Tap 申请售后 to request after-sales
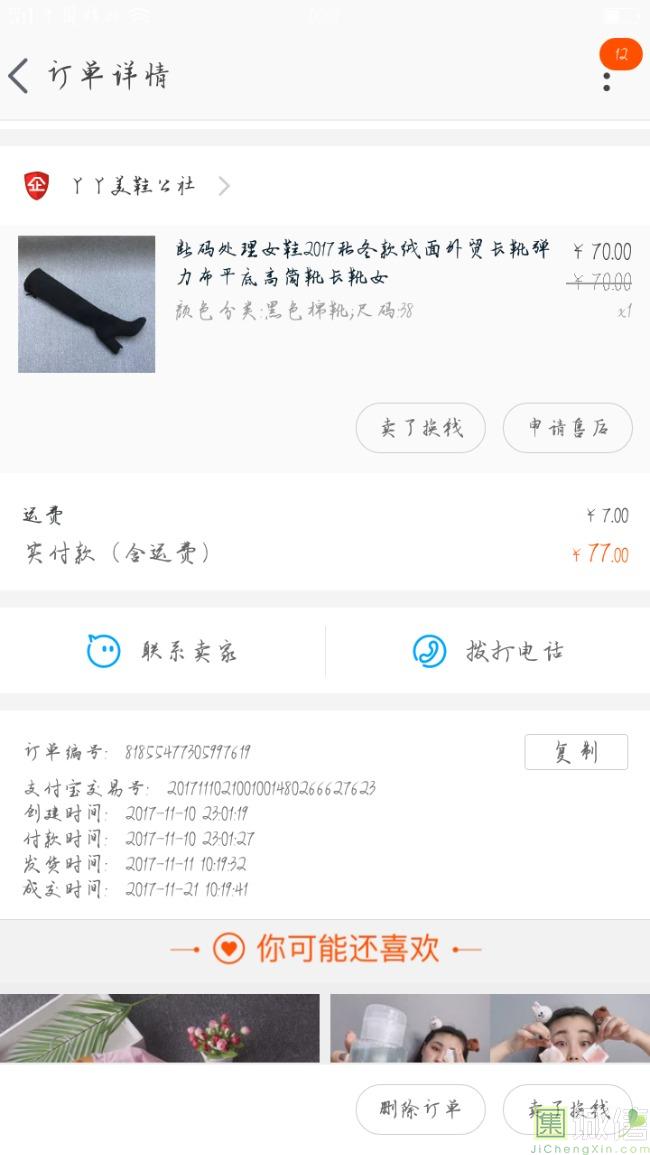The width and height of the screenshot is (650, 1155). point(567,428)
